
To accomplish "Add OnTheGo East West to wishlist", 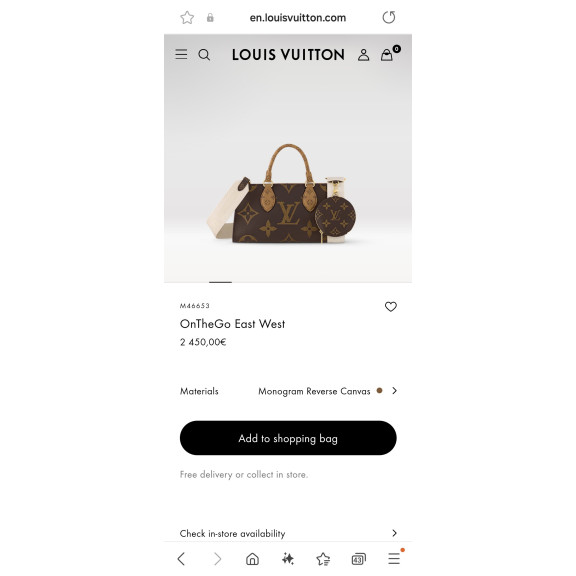I will pyautogui.click(x=390, y=306).
